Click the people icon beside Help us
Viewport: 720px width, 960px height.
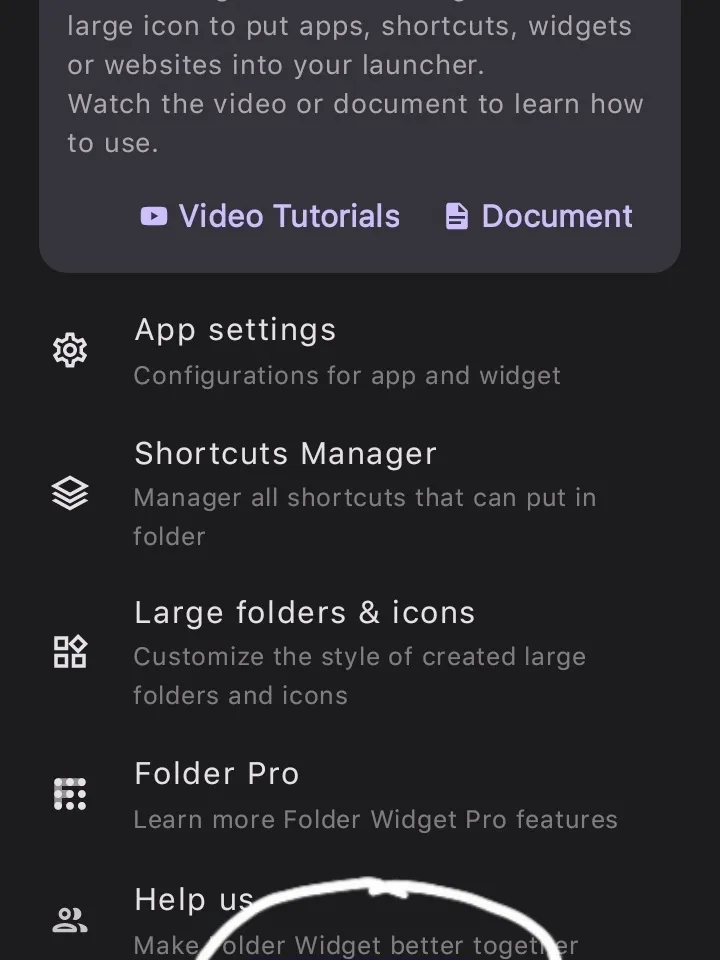(x=69, y=920)
